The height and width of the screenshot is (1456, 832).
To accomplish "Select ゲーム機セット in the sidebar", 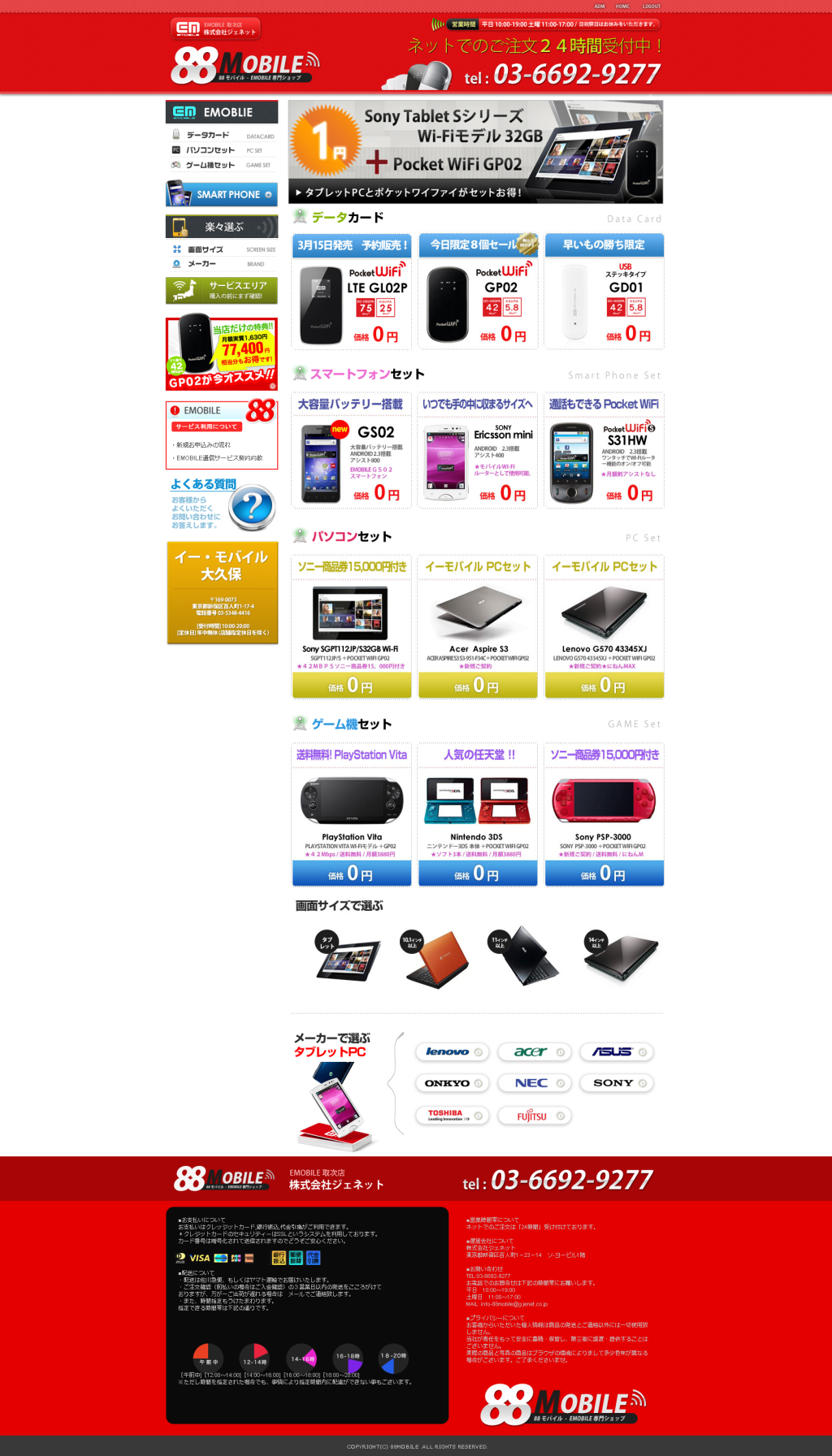I will click(x=210, y=165).
